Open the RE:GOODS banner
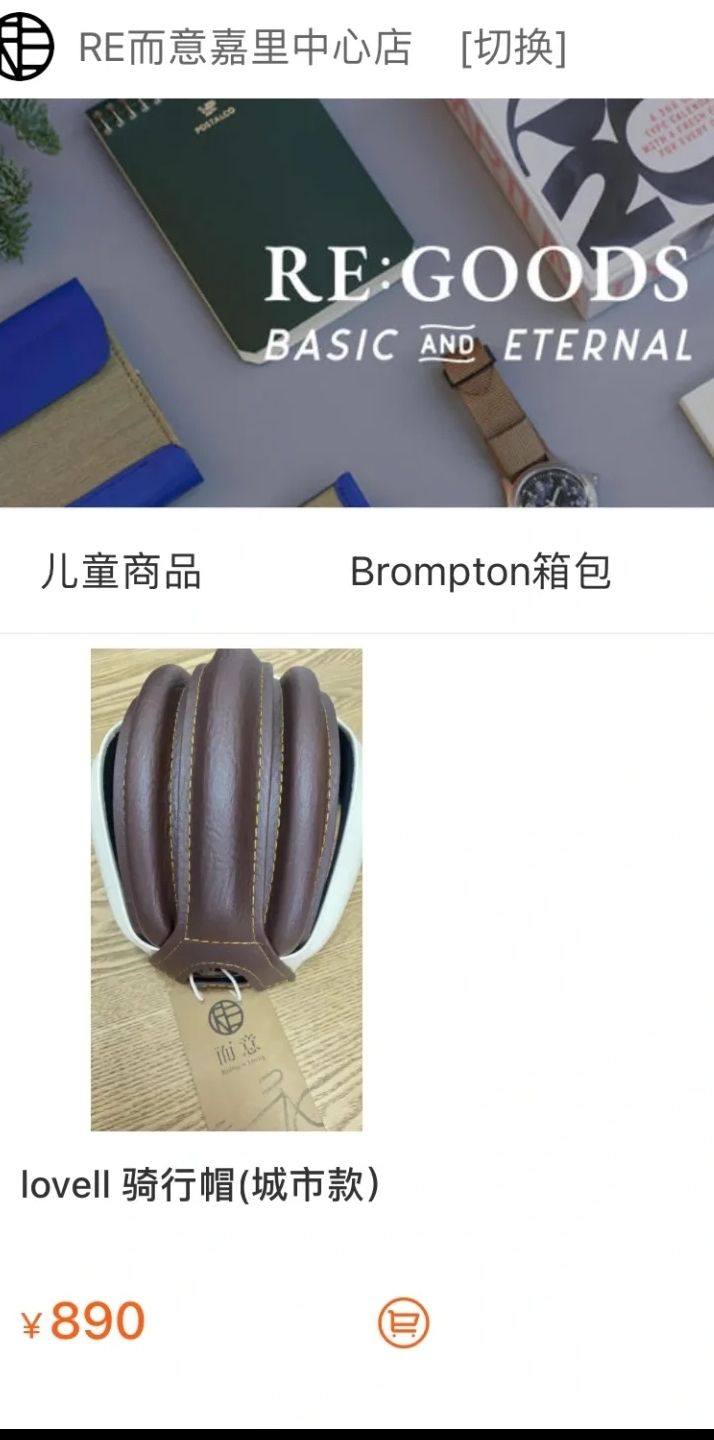This screenshot has width=714, height=1440. point(357,302)
